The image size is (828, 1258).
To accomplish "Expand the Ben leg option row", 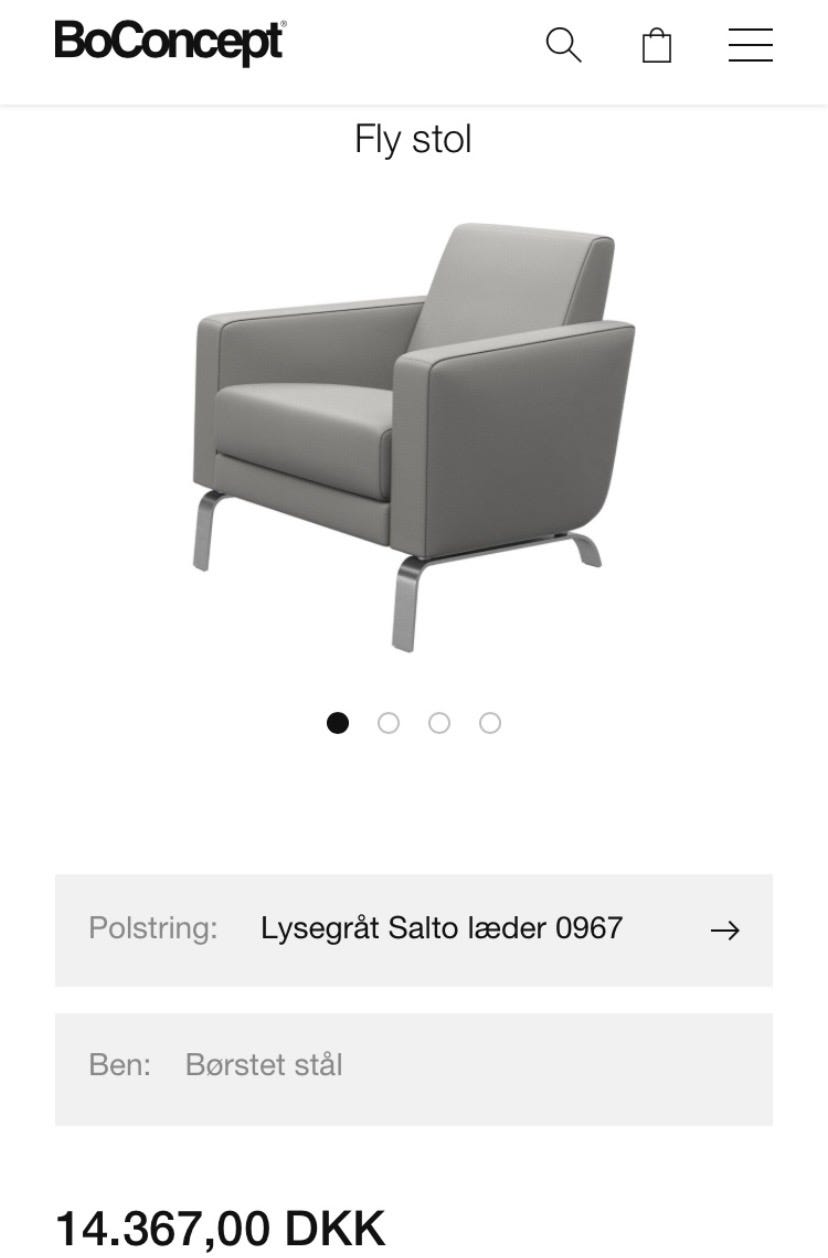I will point(414,1064).
